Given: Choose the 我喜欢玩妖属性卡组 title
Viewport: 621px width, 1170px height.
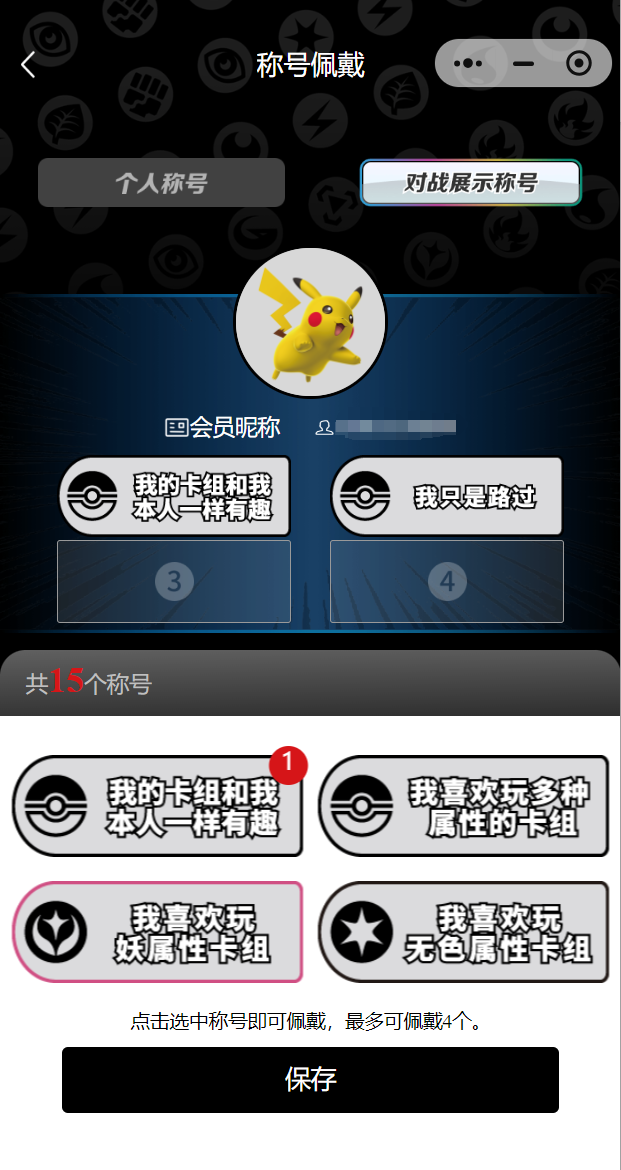Looking at the screenshot, I should [157, 932].
